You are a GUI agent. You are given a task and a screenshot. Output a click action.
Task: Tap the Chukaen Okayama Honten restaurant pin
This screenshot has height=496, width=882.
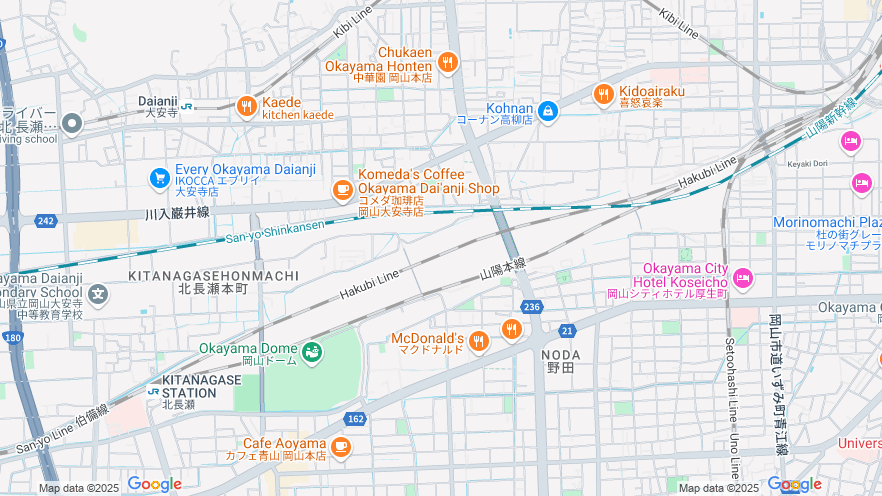(x=447, y=62)
